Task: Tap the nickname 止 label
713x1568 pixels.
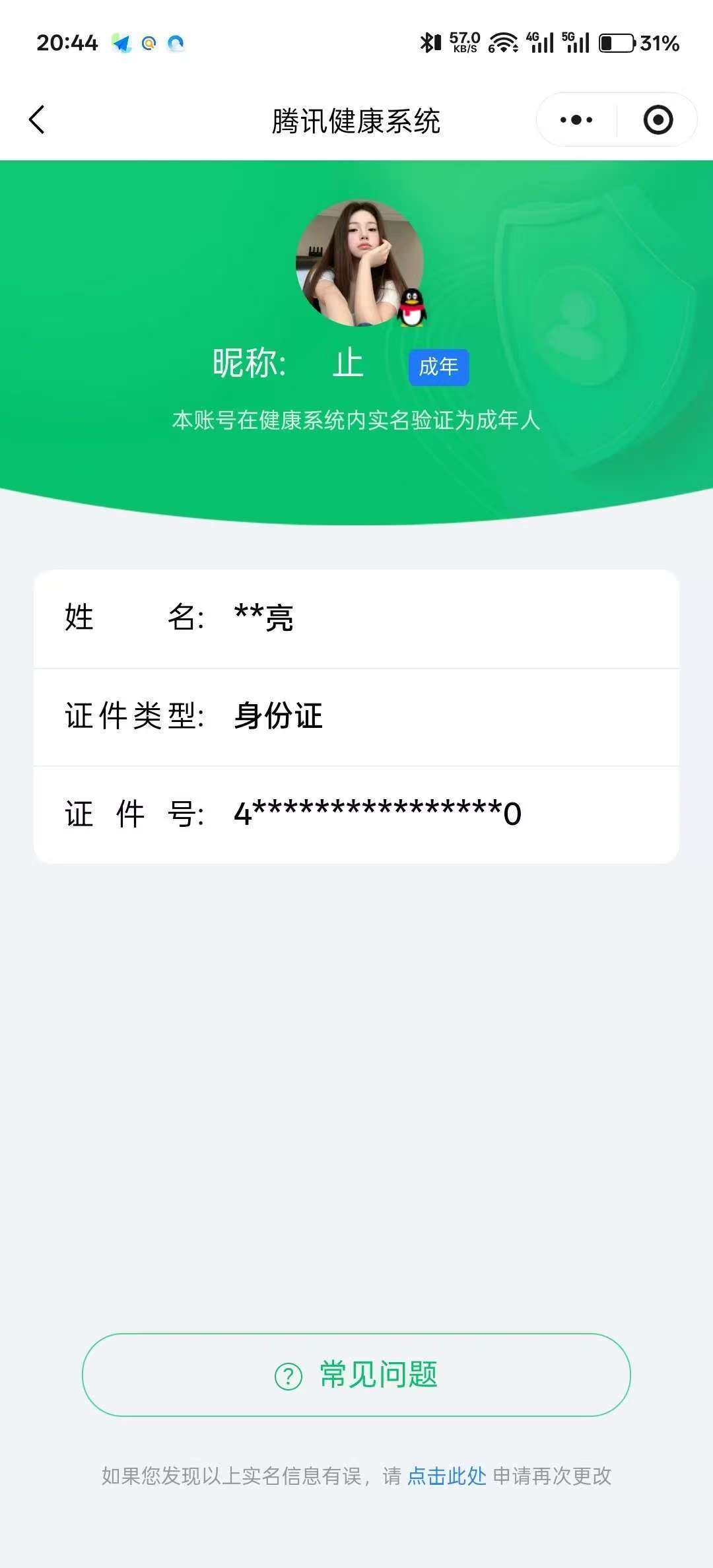Action: (349, 363)
